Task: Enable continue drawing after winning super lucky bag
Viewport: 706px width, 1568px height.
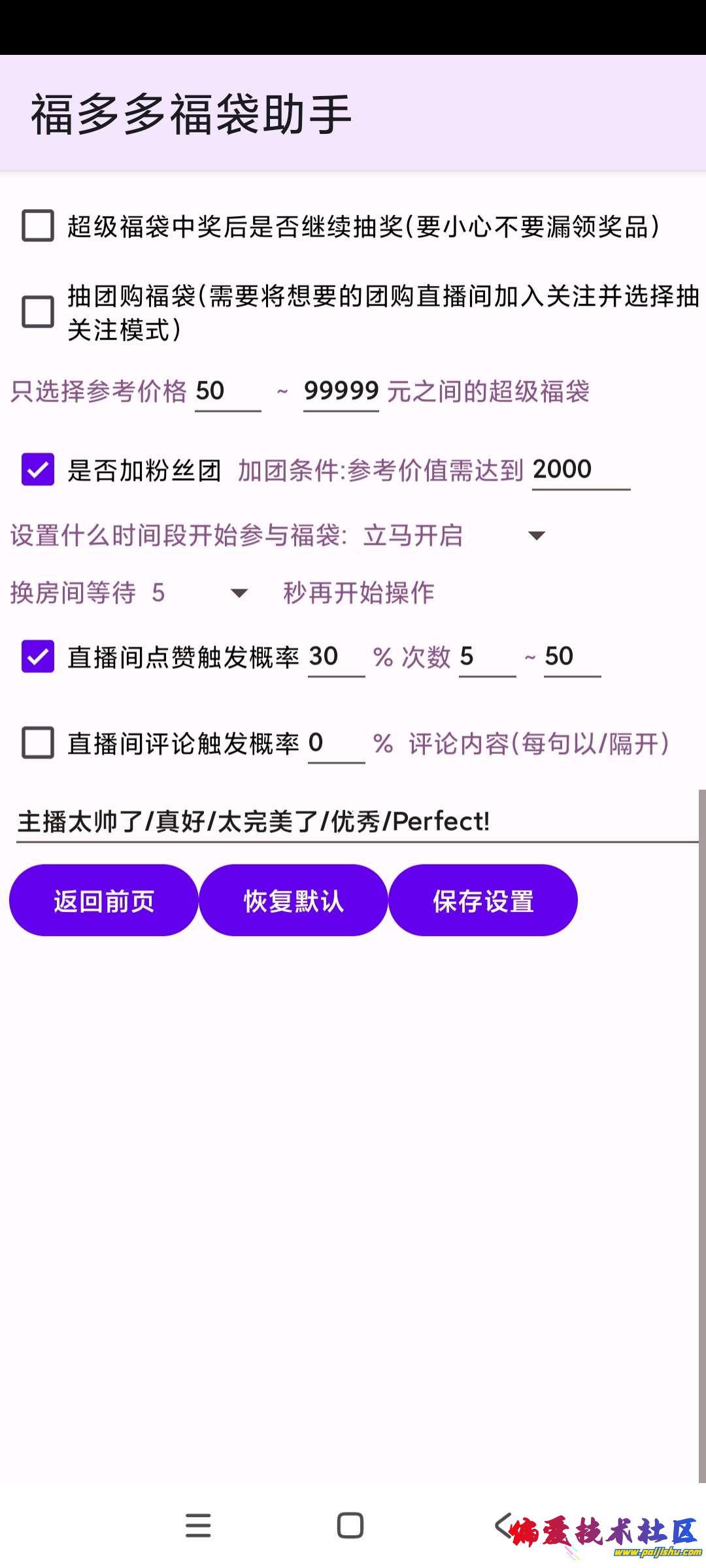Action: 36,227
